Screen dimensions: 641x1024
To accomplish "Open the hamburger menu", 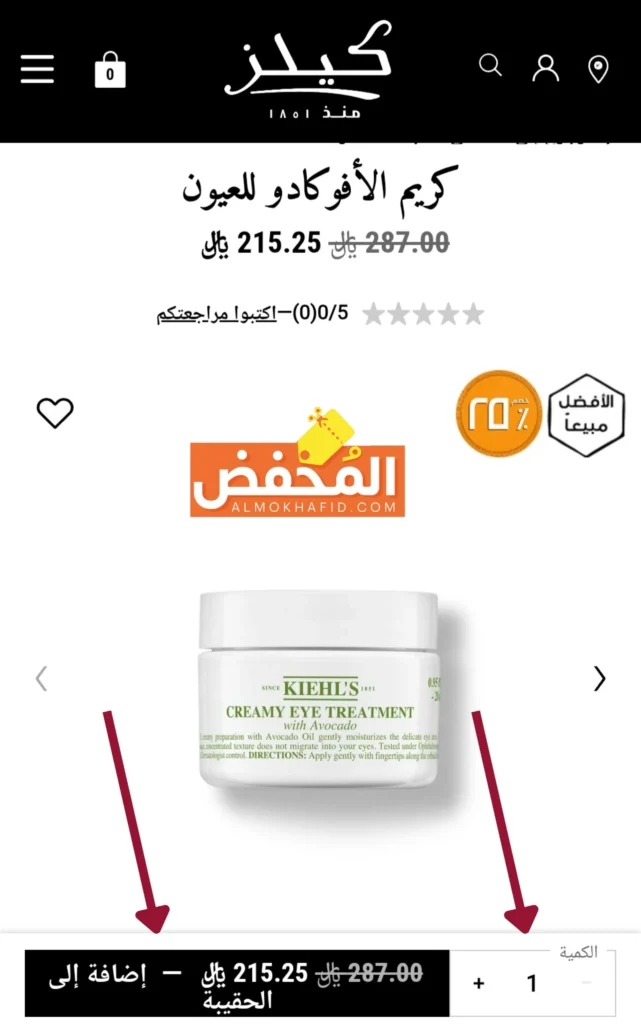I will click(37, 69).
